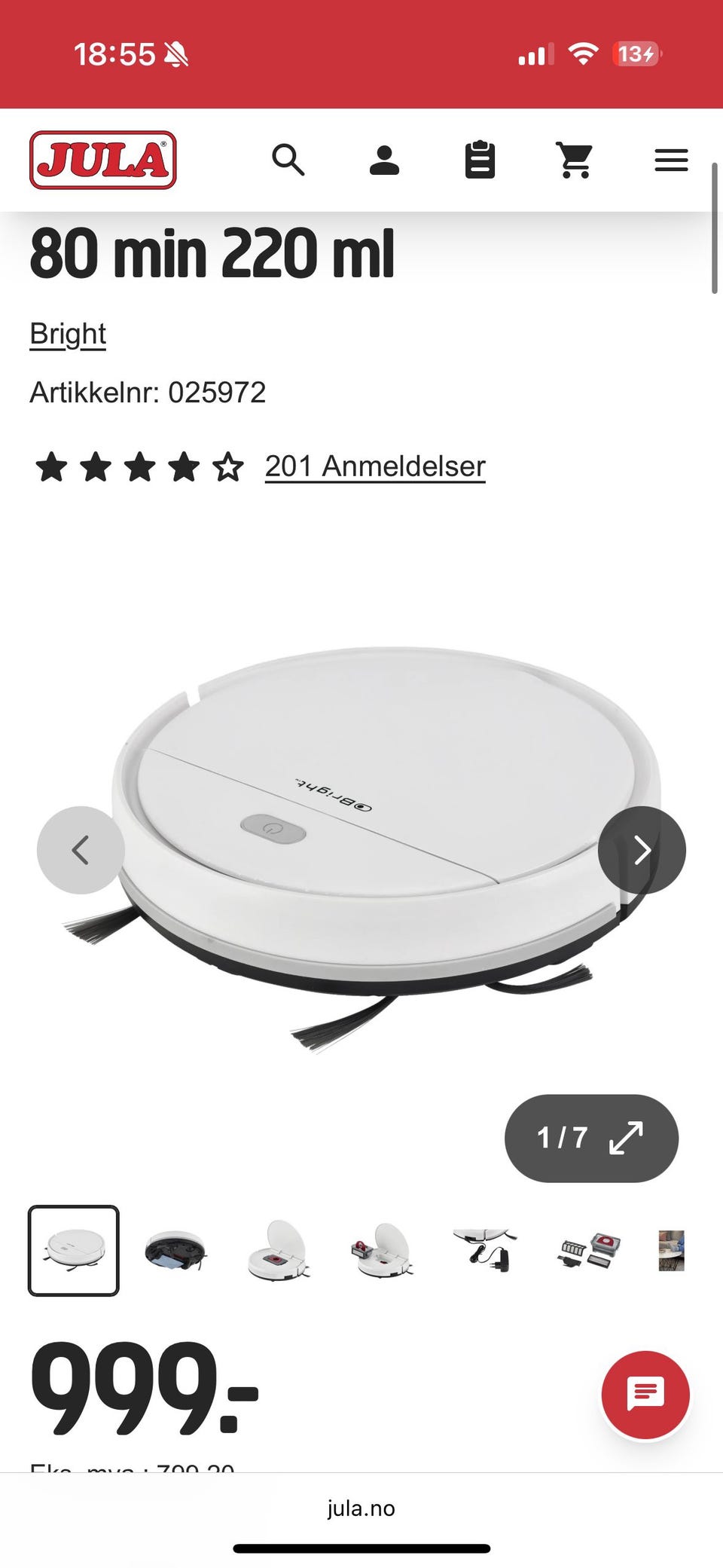The image size is (723, 1568).
Task: Open the user account icon
Action: [384, 160]
